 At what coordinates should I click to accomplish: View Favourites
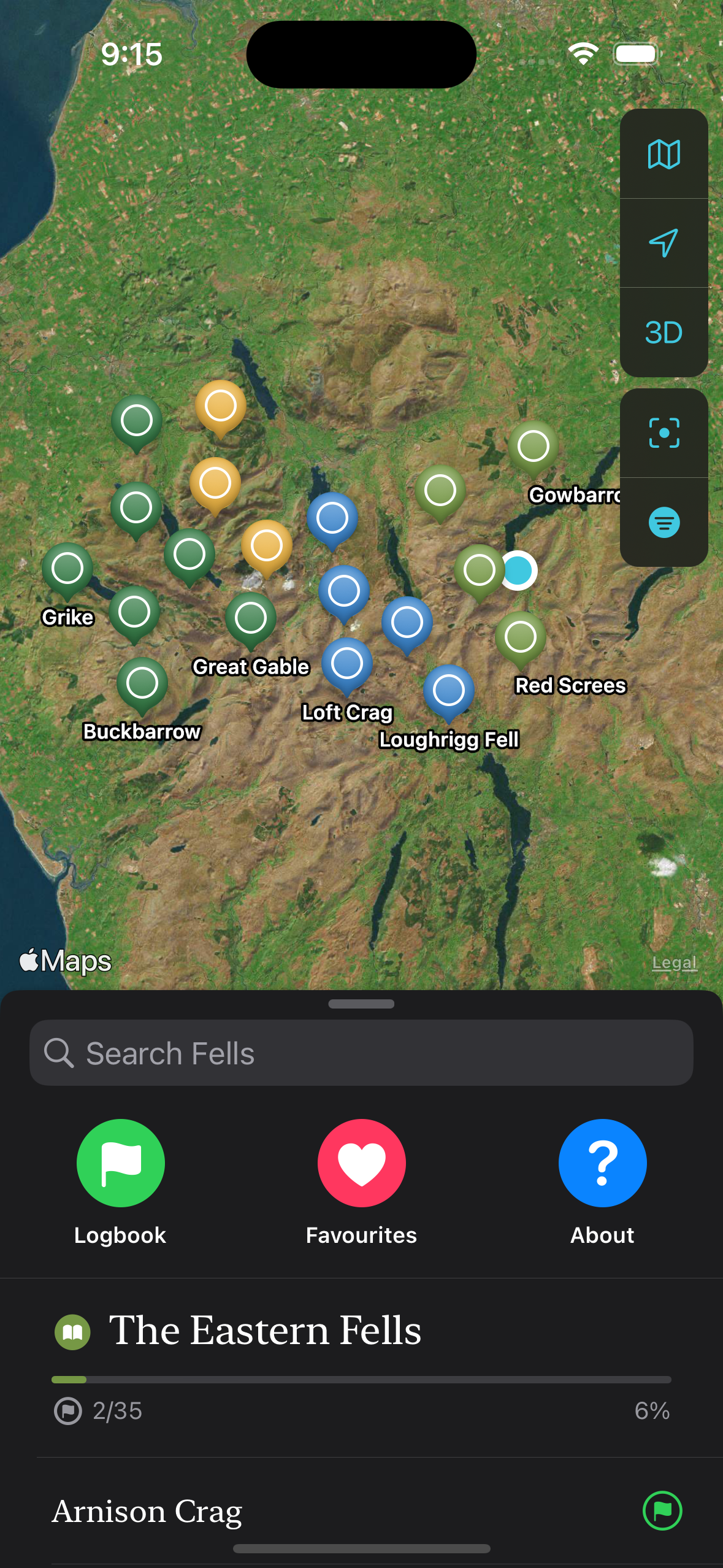point(361,1182)
